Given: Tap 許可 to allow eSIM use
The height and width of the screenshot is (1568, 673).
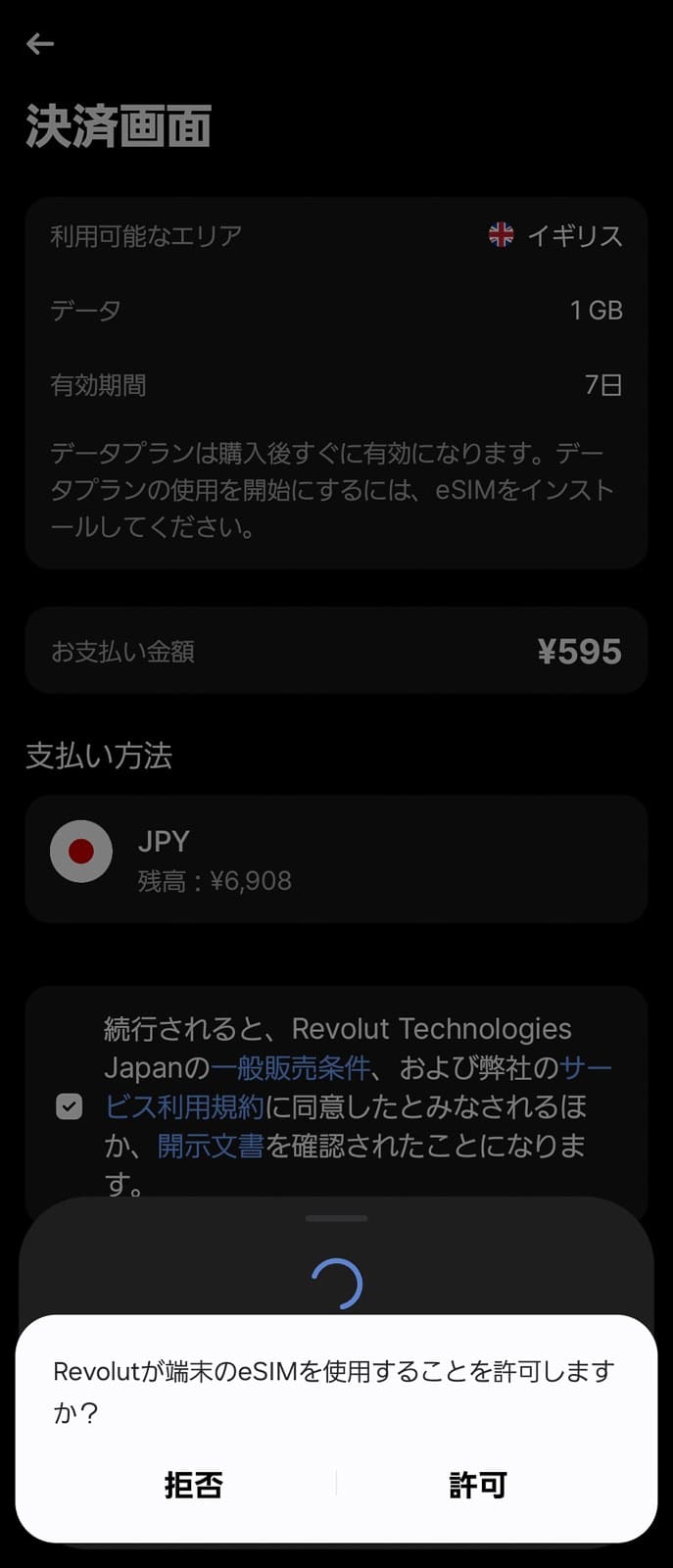Looking at the screenshot, I should click(478, 1485).
